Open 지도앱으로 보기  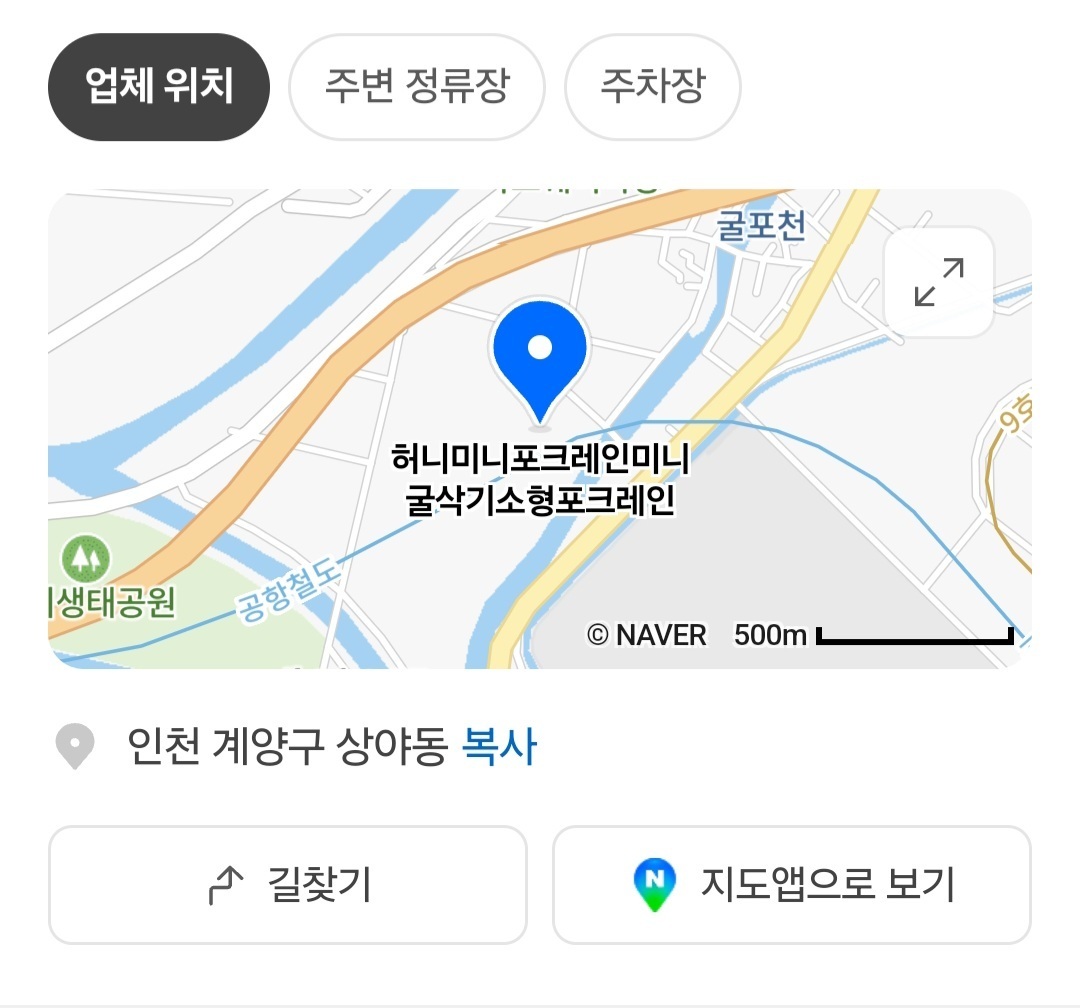coord(791,885)
